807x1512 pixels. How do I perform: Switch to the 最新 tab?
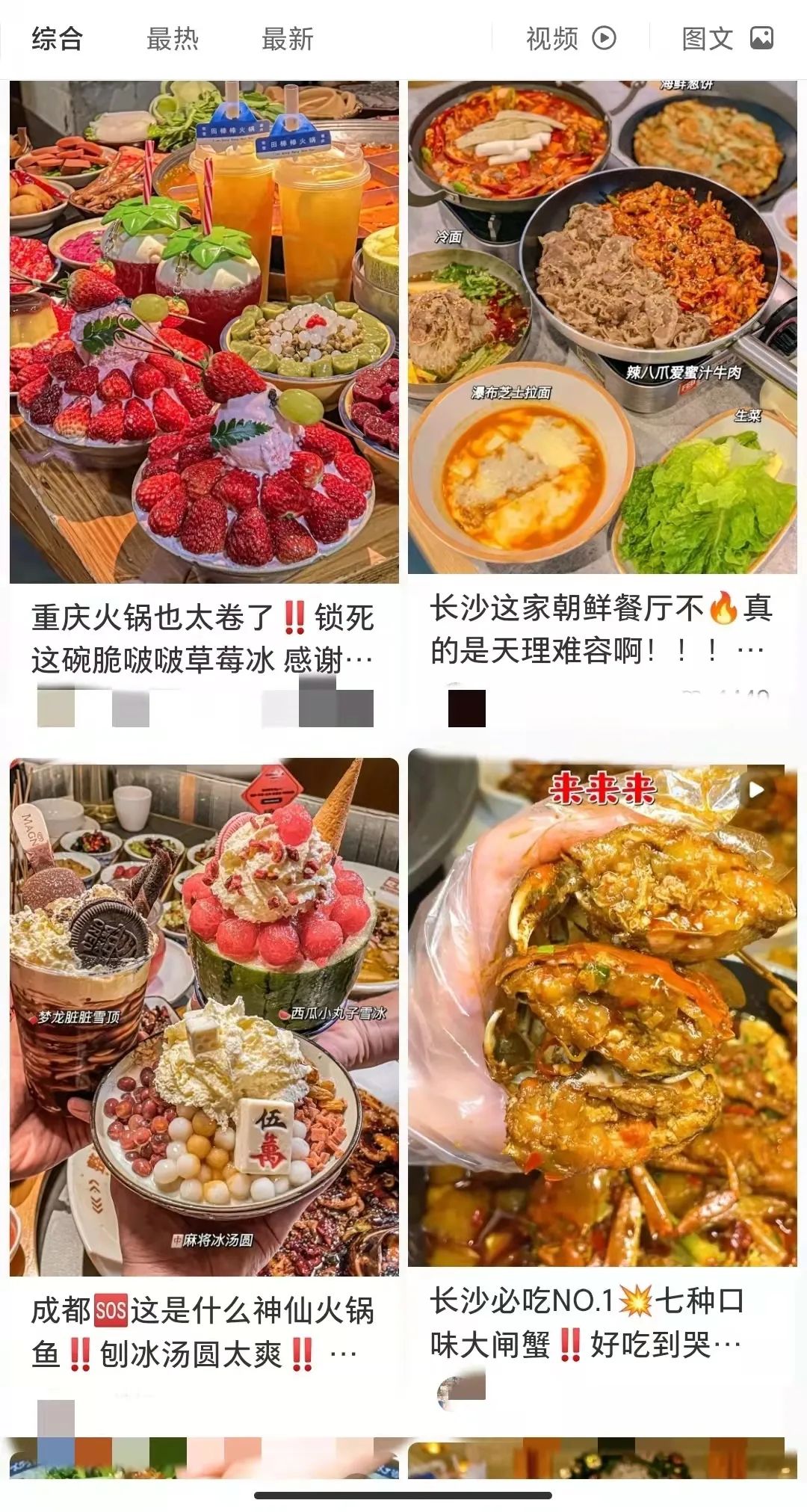pos(288,39)
